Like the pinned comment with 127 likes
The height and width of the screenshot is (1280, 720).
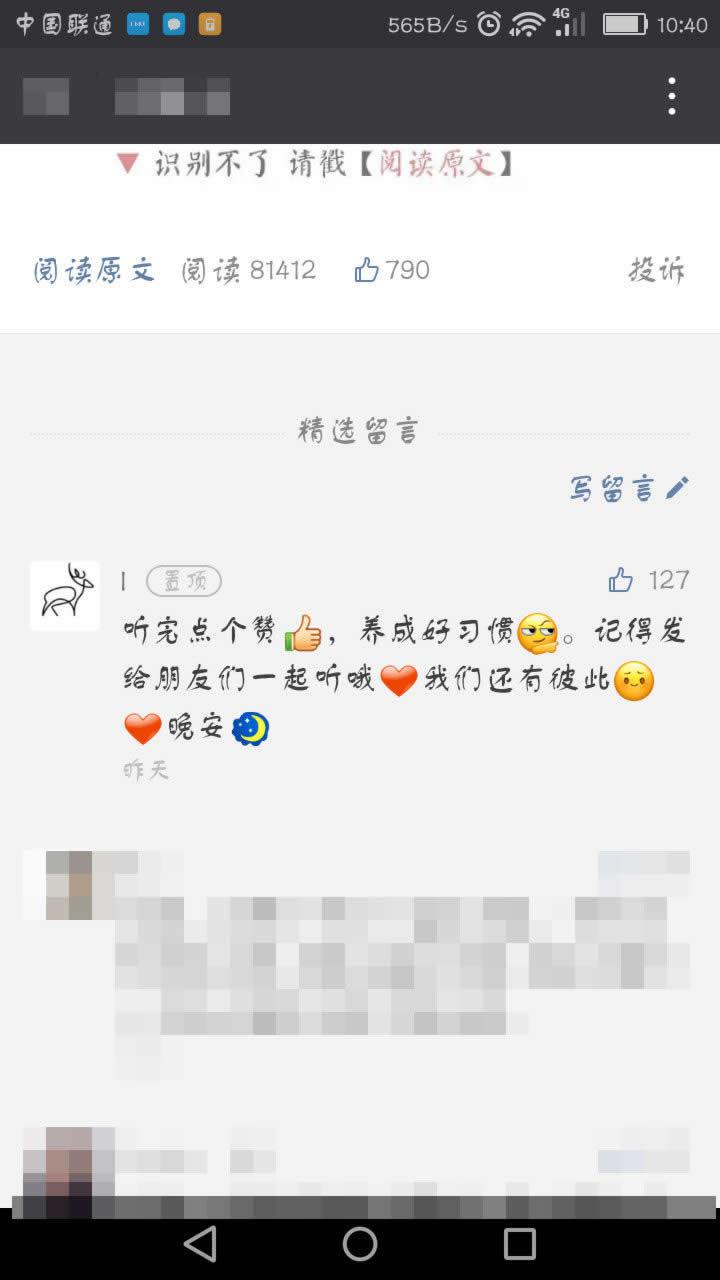click(622, 580)
